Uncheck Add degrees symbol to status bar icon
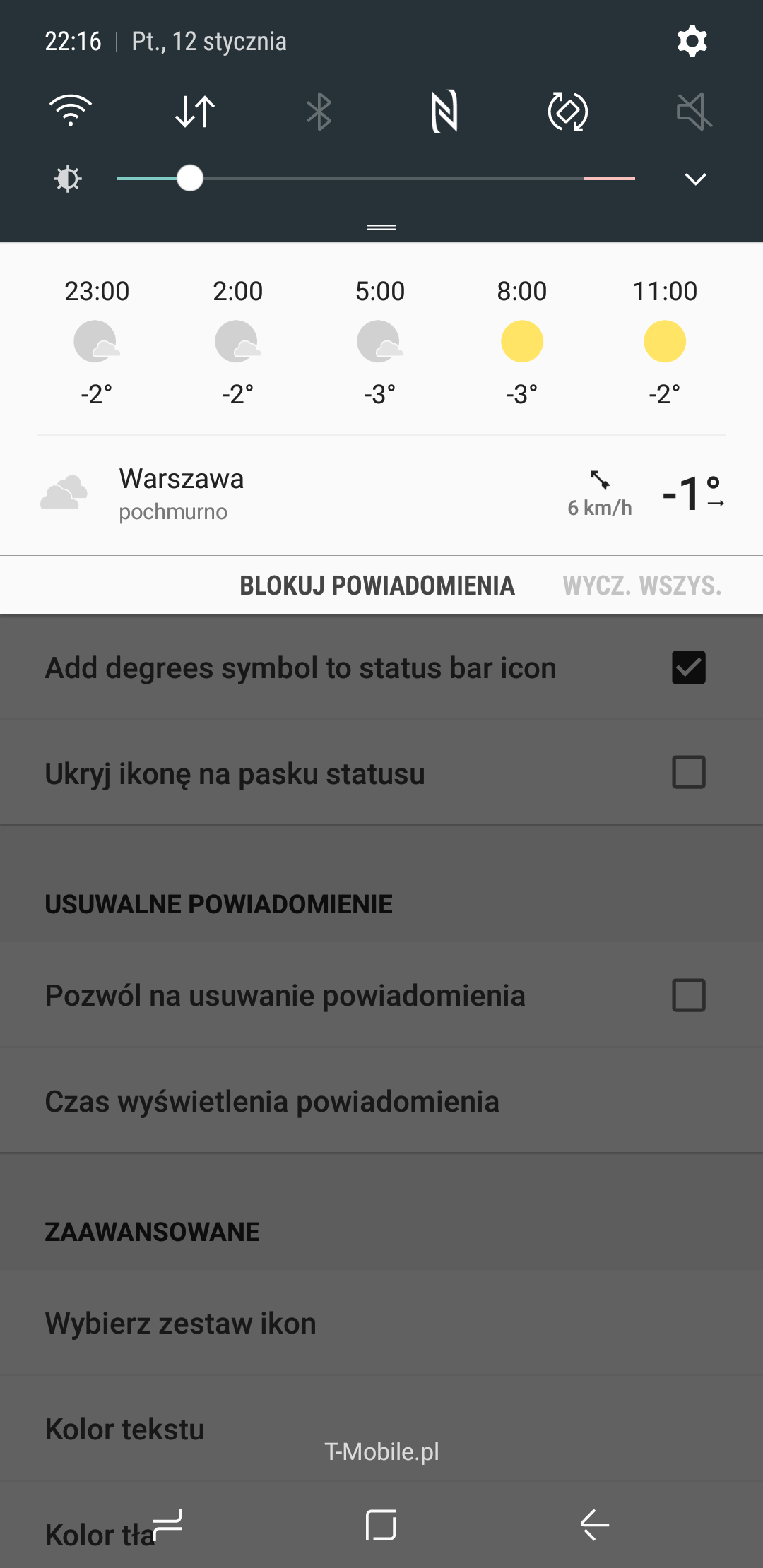The width and height of the screenshot is (763, 1568). pos(689,667)
